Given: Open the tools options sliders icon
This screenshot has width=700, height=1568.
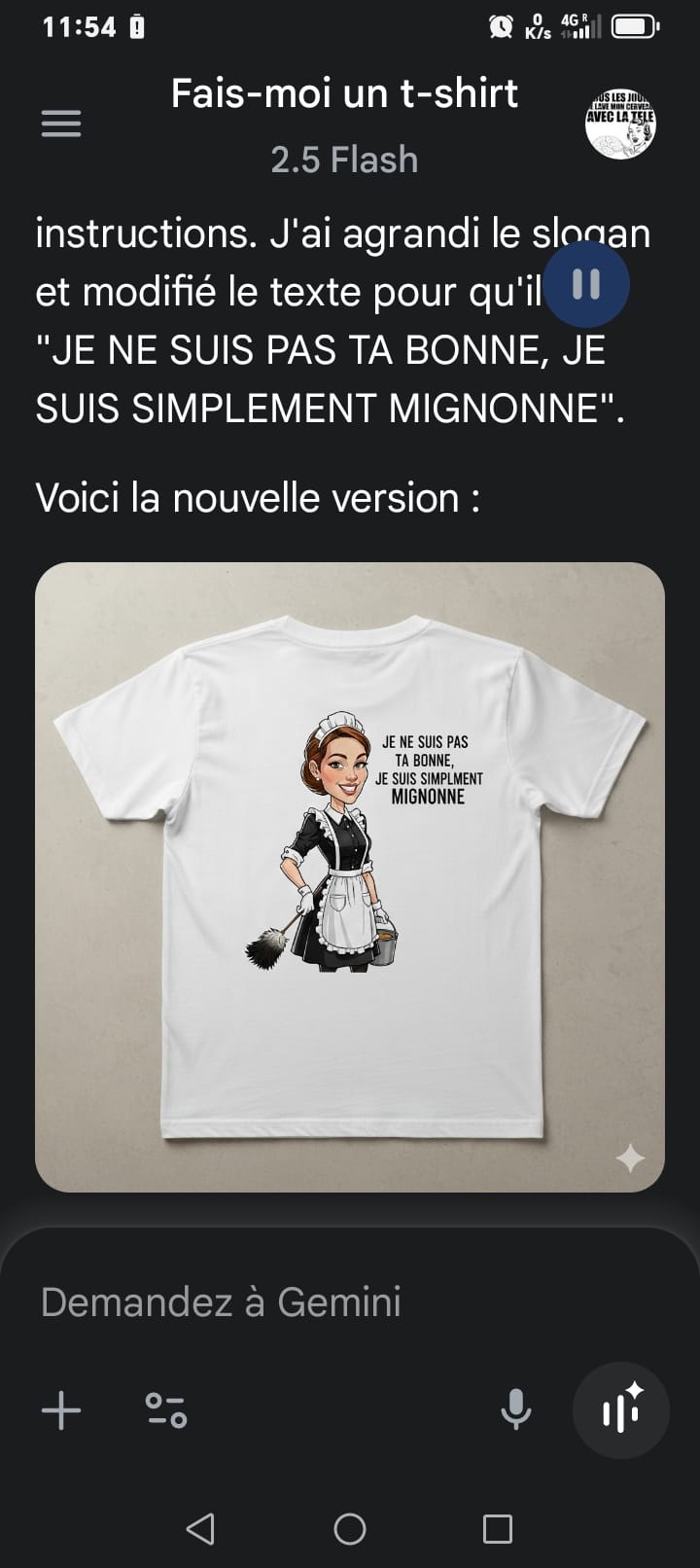Looking at the screenshot, I should point(165,1410).
